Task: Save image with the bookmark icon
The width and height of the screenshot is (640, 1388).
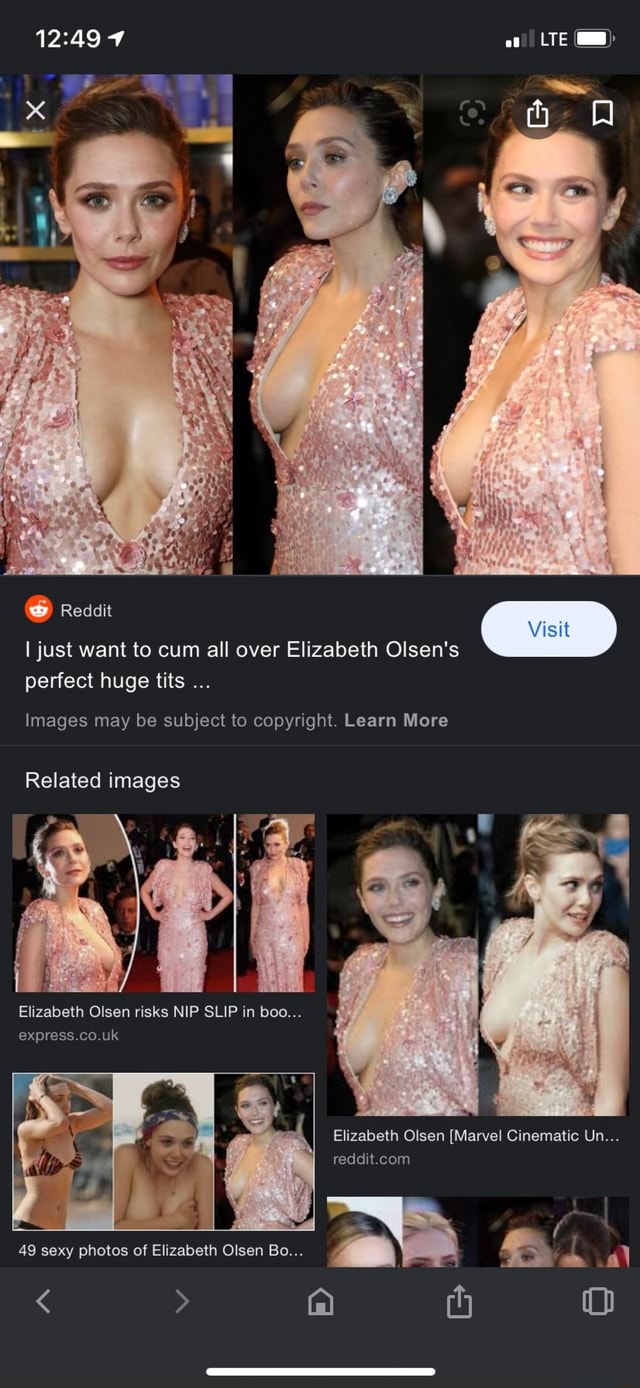Action: coord(602,114)
